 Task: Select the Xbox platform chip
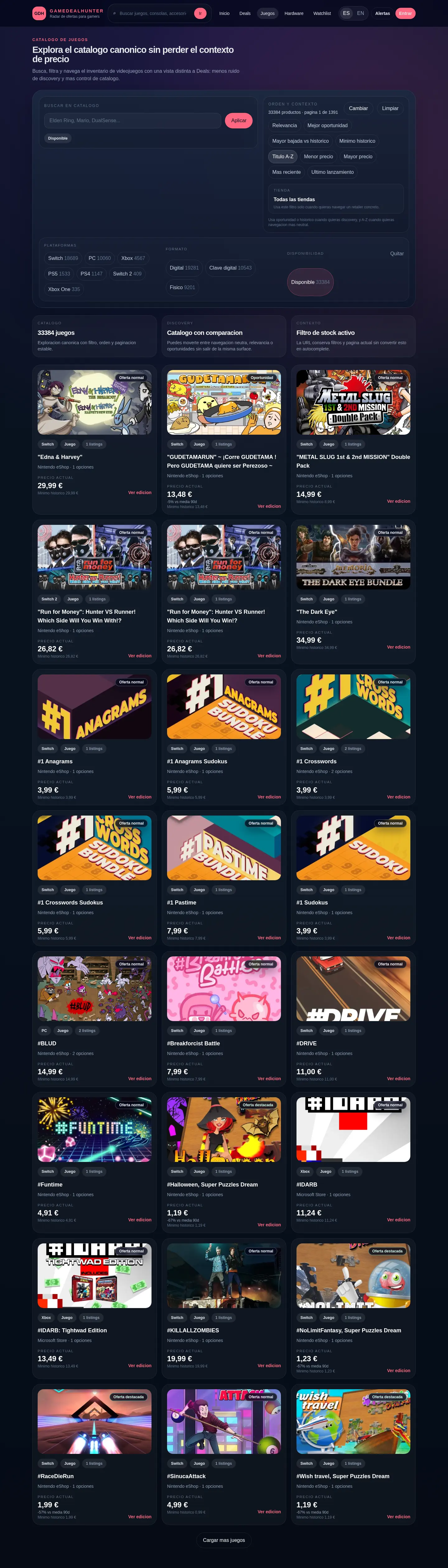(x=133, y=258)
